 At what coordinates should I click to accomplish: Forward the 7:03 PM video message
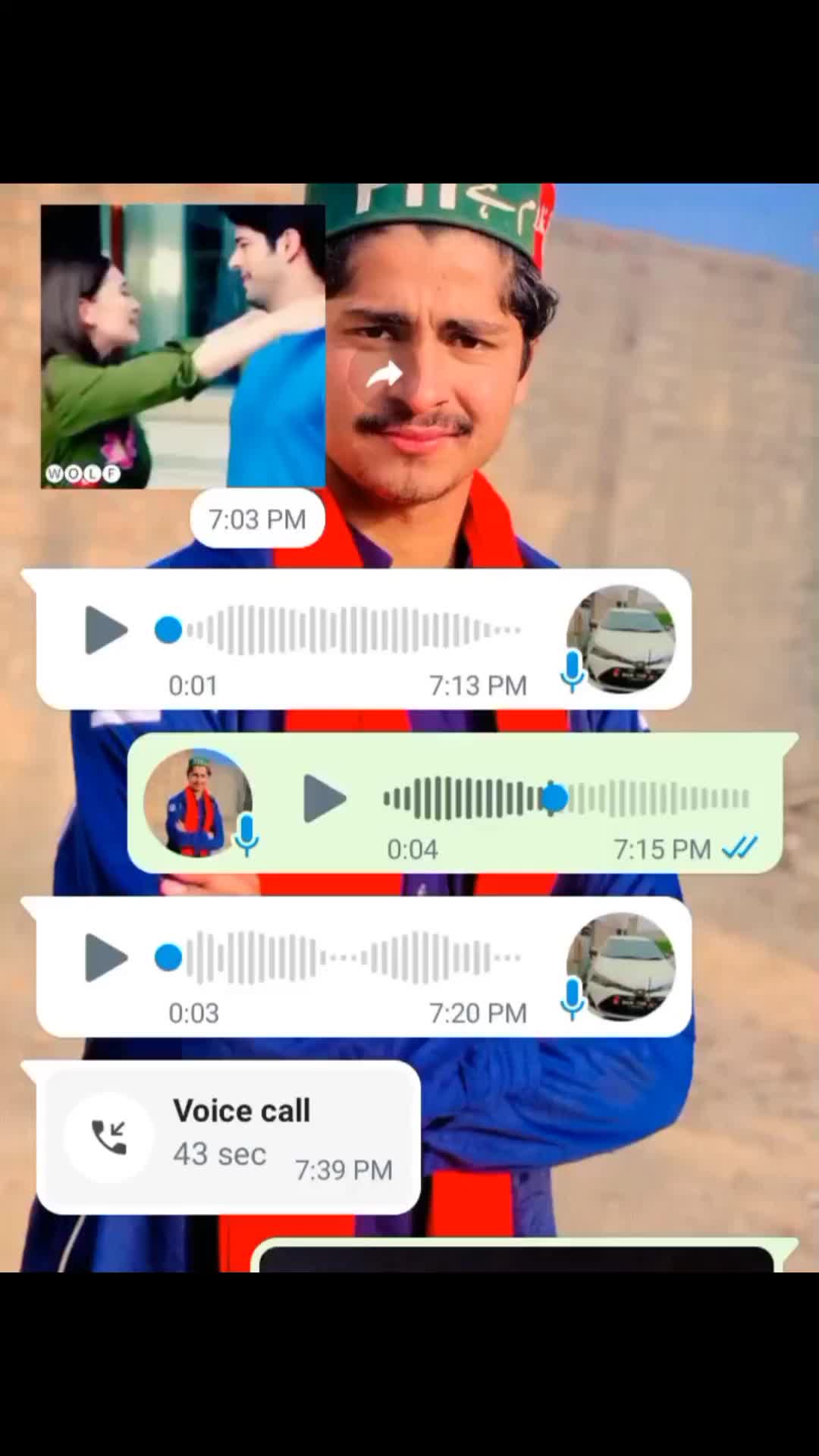(383, 375)
